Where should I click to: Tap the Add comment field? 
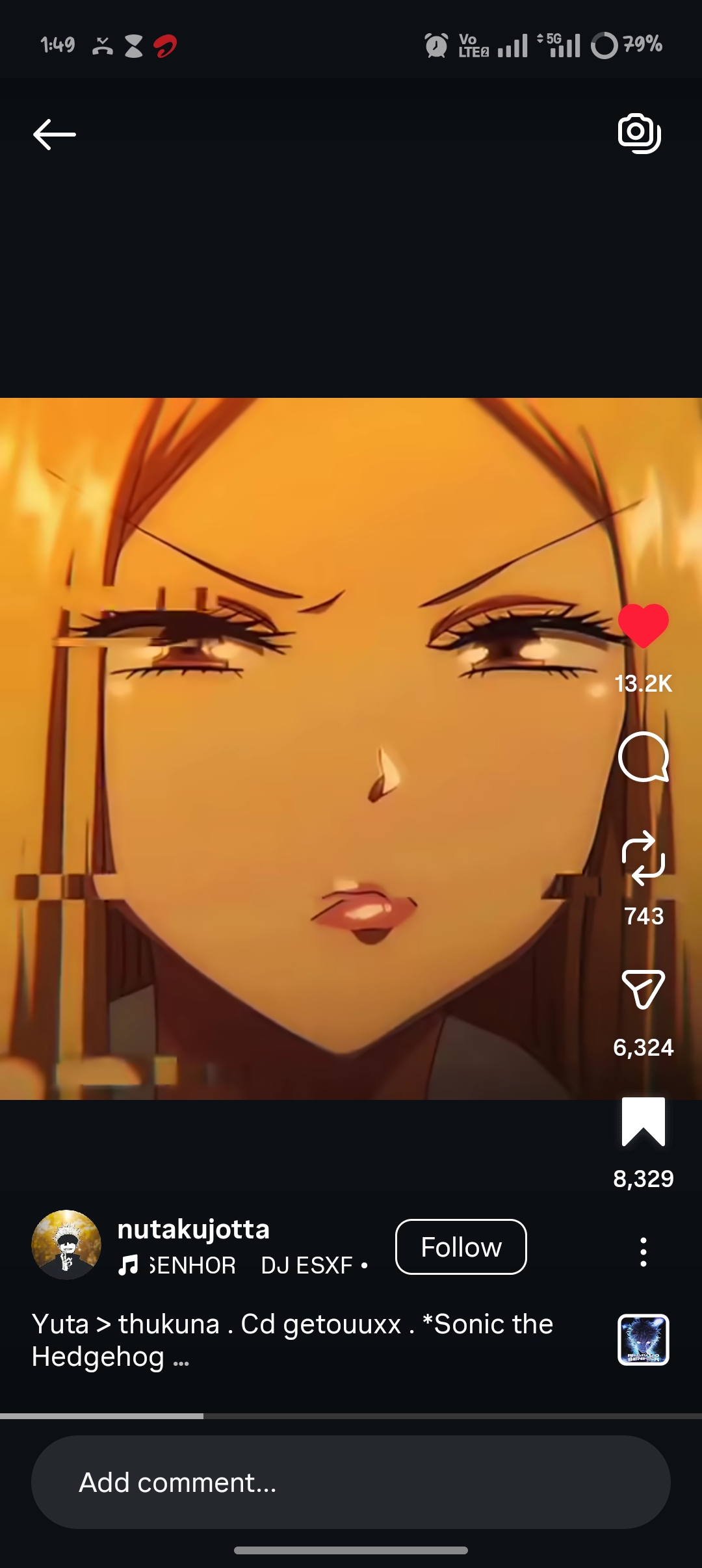pyautogui.click(x=351, y=1482)
